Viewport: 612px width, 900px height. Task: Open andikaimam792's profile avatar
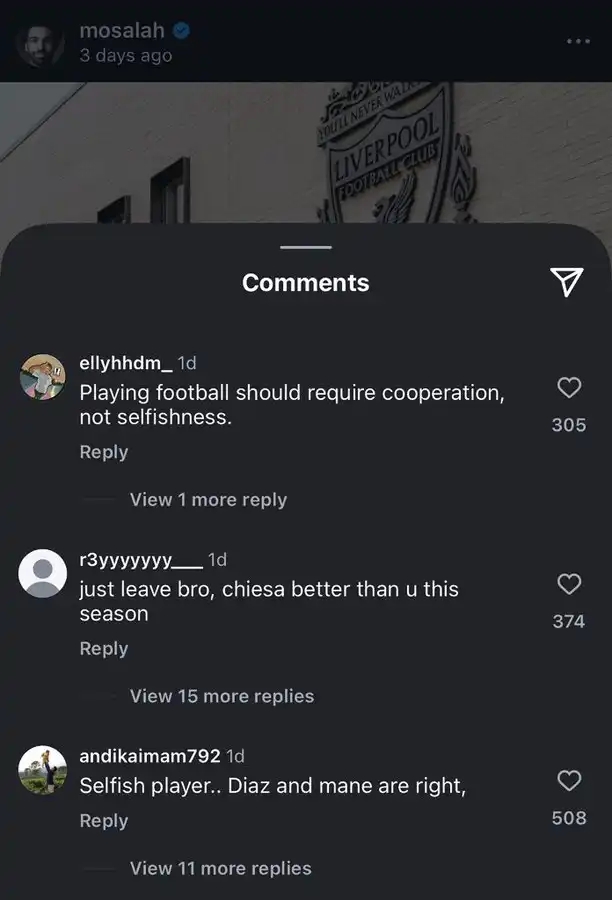43,770
